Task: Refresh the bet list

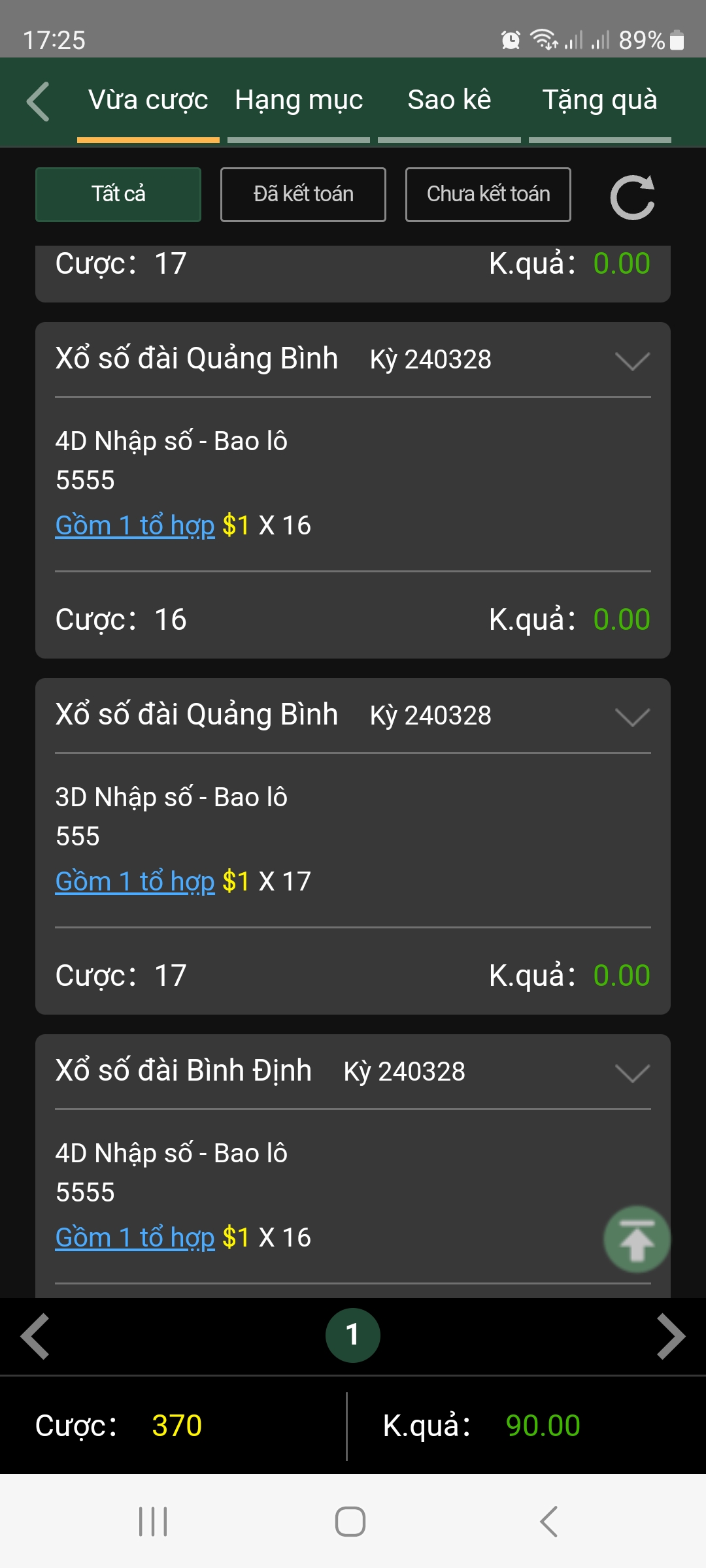Action: [632, 197]
